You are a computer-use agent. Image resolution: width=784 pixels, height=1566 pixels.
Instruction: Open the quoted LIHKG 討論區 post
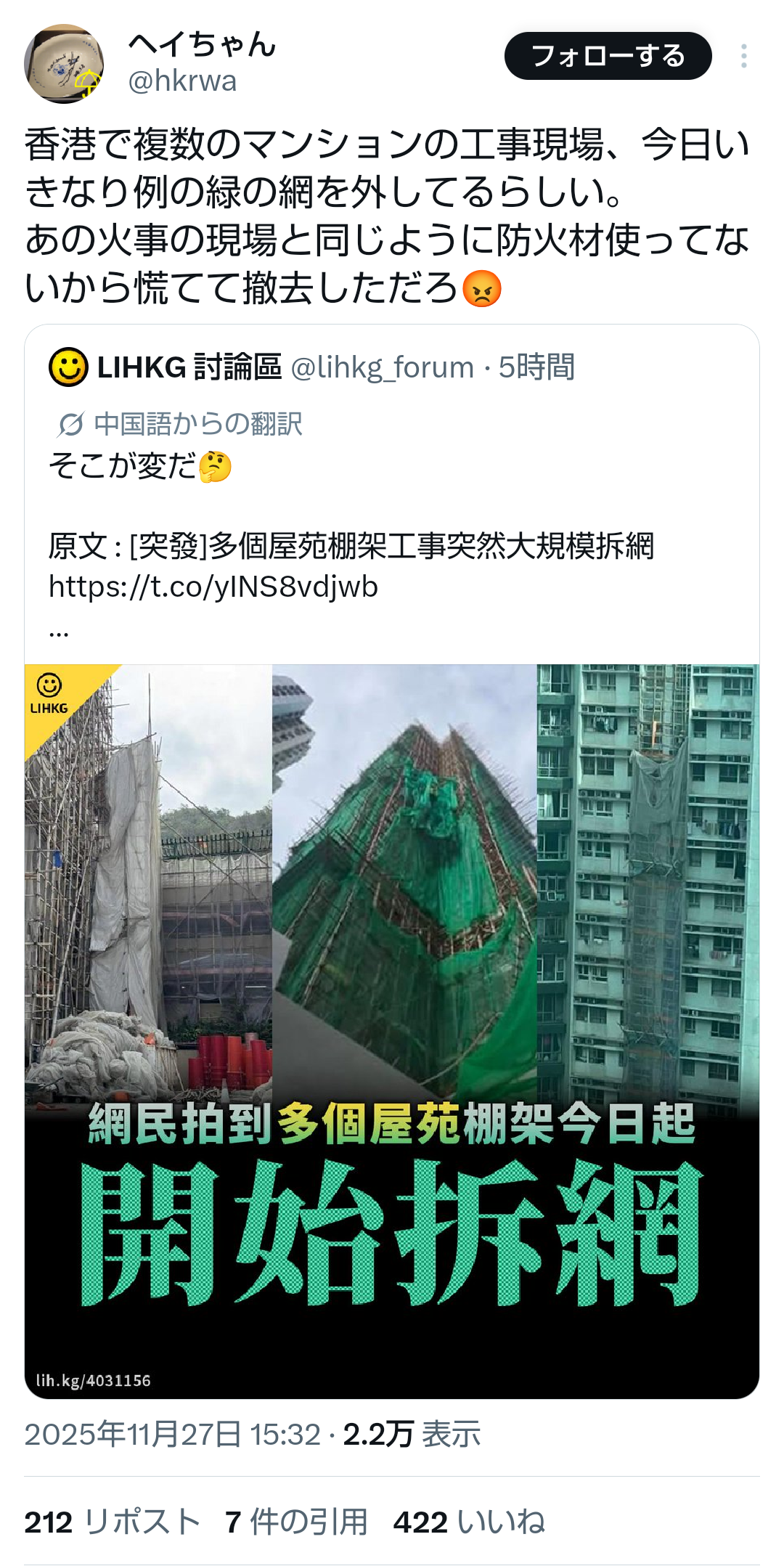point(392,465)
